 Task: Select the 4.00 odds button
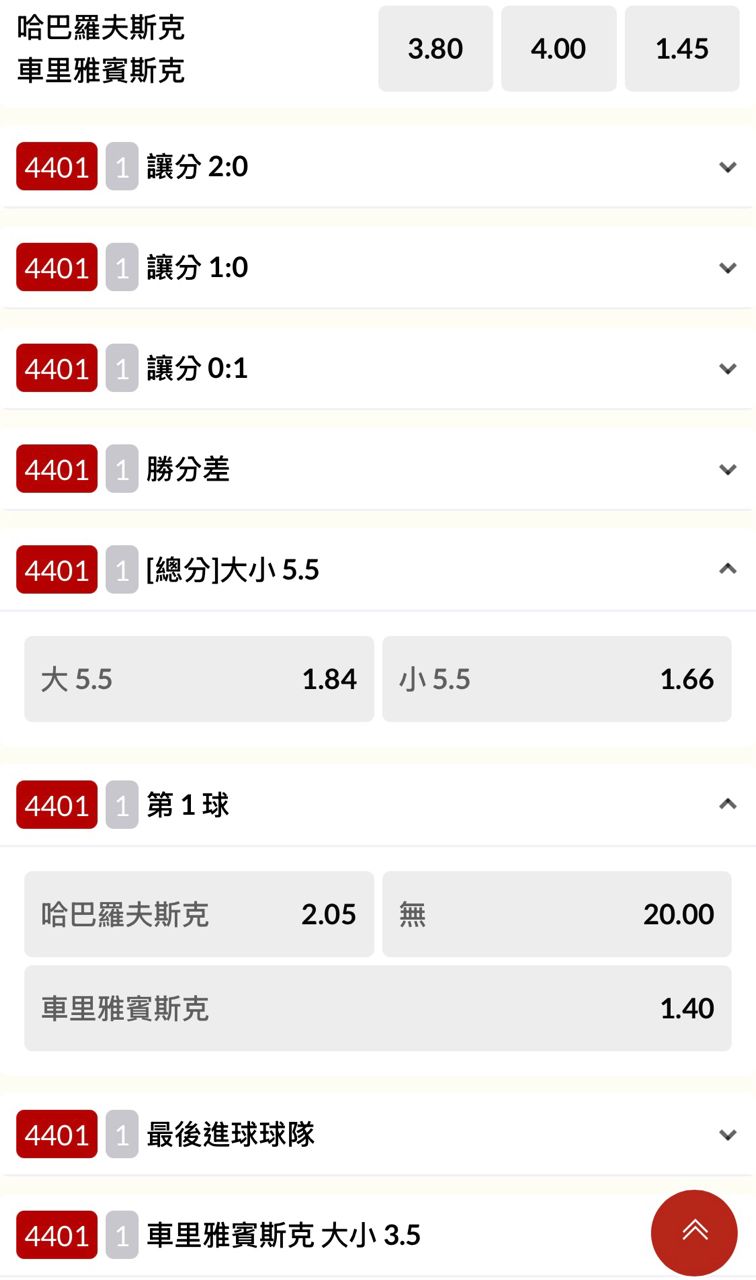[558, 49]
